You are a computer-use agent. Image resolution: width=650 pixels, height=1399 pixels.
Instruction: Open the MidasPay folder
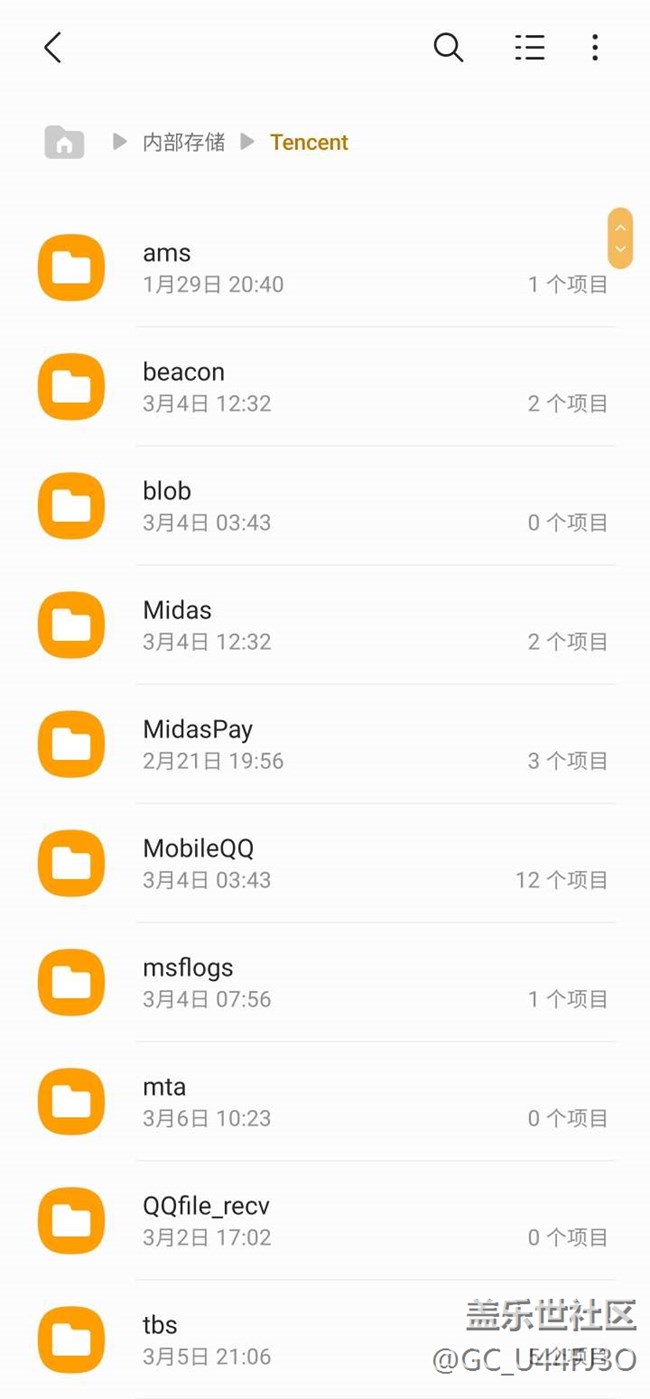click(x=325, y=744)
